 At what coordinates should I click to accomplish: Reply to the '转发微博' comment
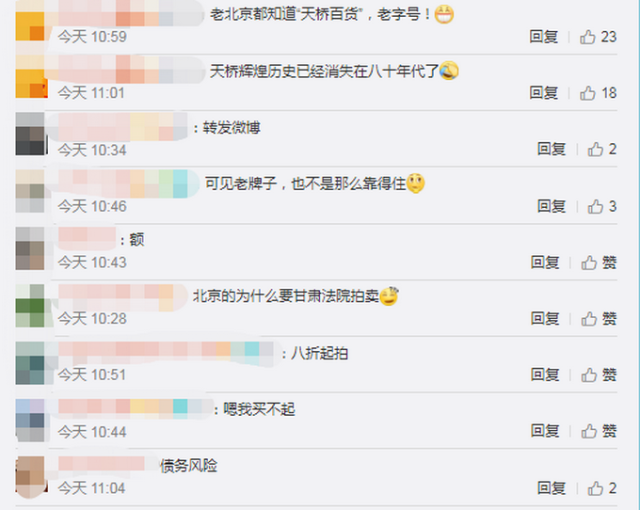tap(551, 149)
